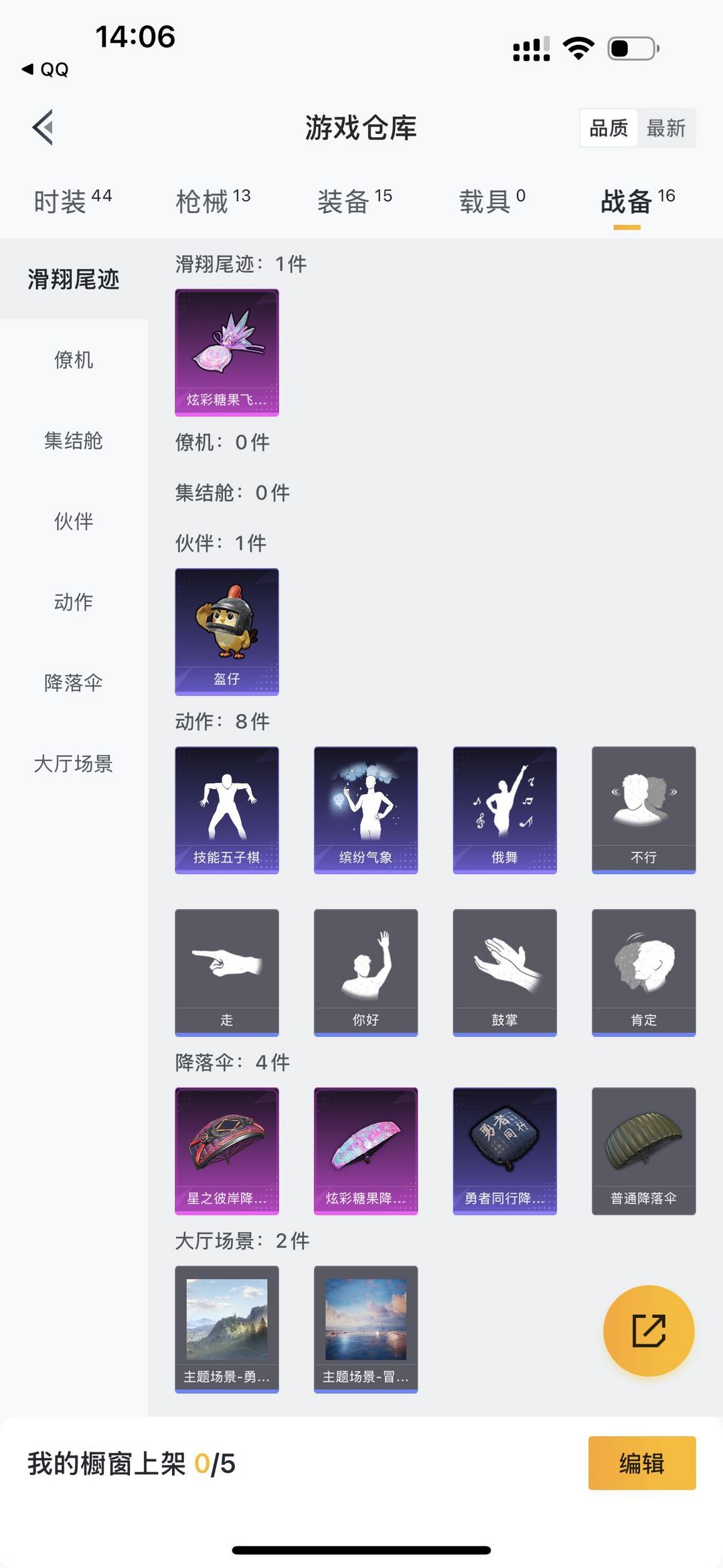Go back using the top-left arrow
Viewport: 723px width, 1568px height.
pos(43,127)
